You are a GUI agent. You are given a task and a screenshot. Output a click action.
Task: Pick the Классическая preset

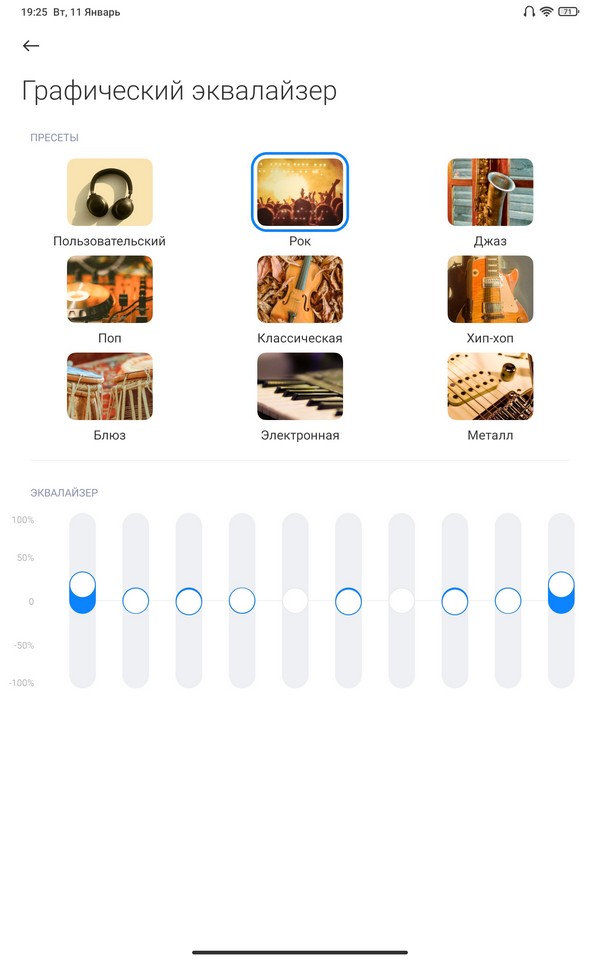point(300,289)
